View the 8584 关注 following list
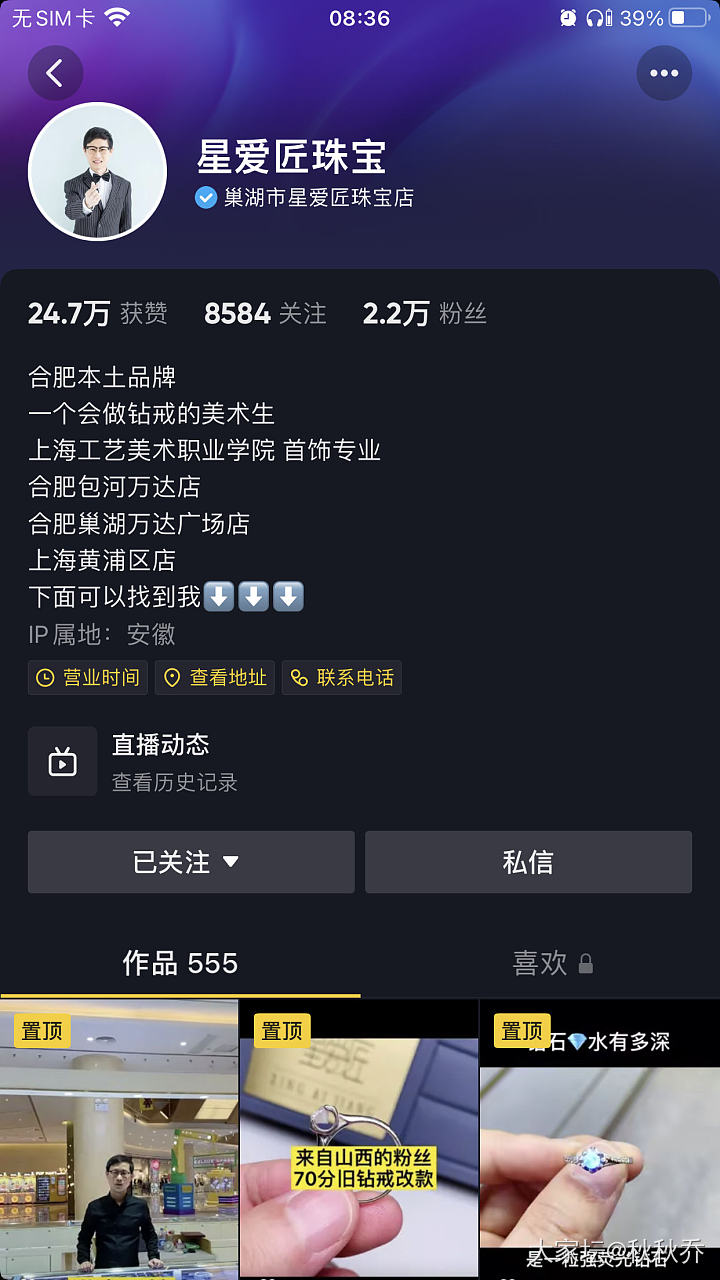 tap(265, 314)
